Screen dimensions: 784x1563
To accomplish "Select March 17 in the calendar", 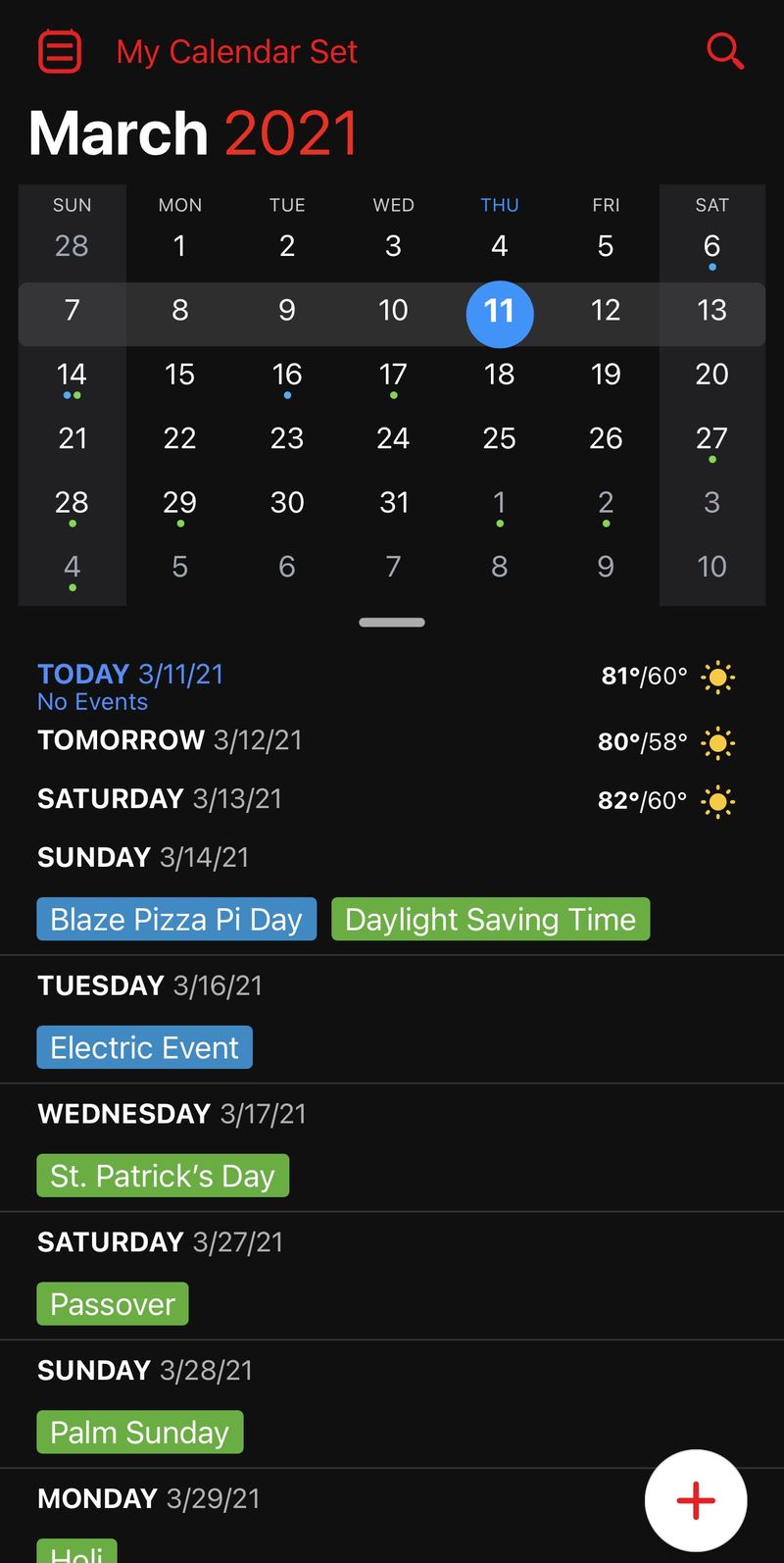I will [x=393, y=378].
